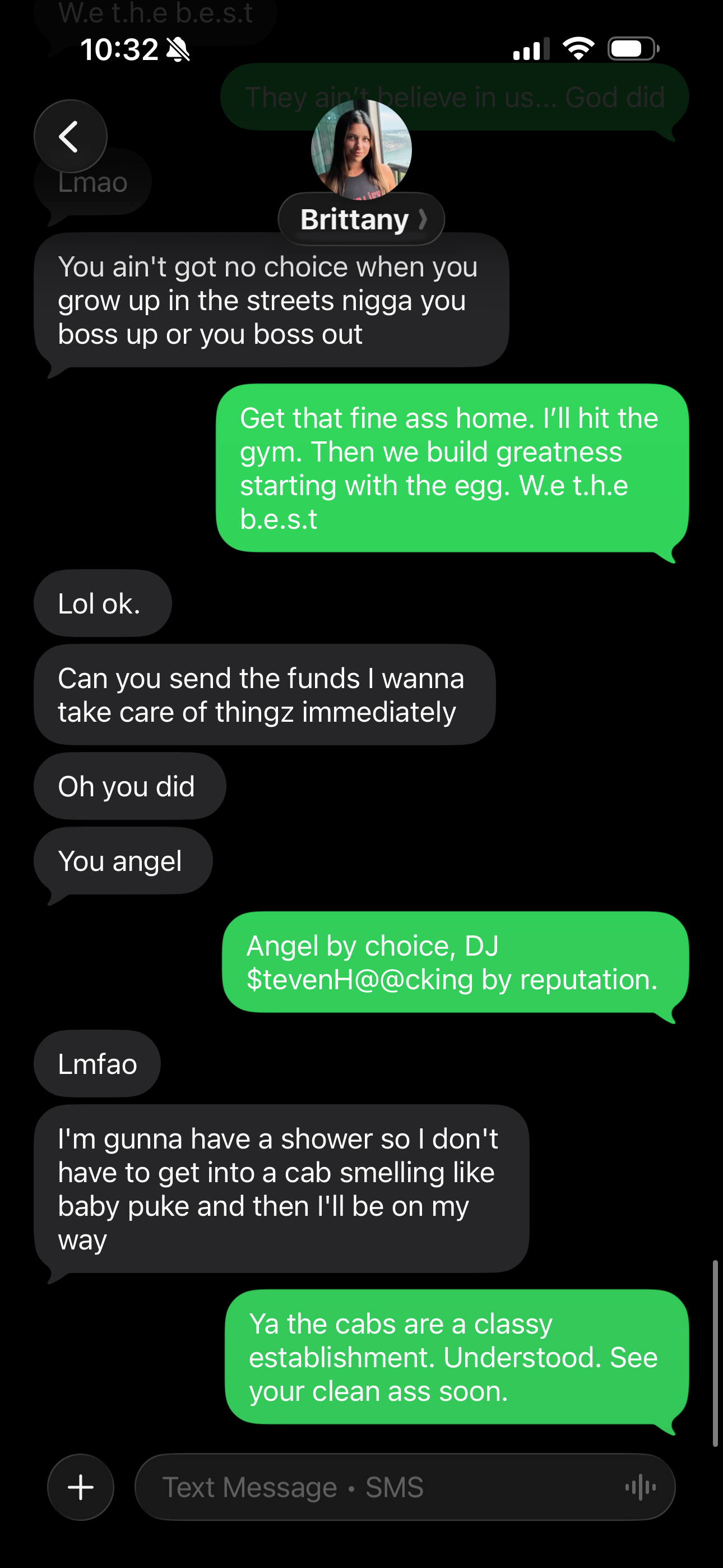Image resolution: width=723 pixels, height=1568 pixels.
Task: Record an audio message
Action: [x=640, y=1487]
